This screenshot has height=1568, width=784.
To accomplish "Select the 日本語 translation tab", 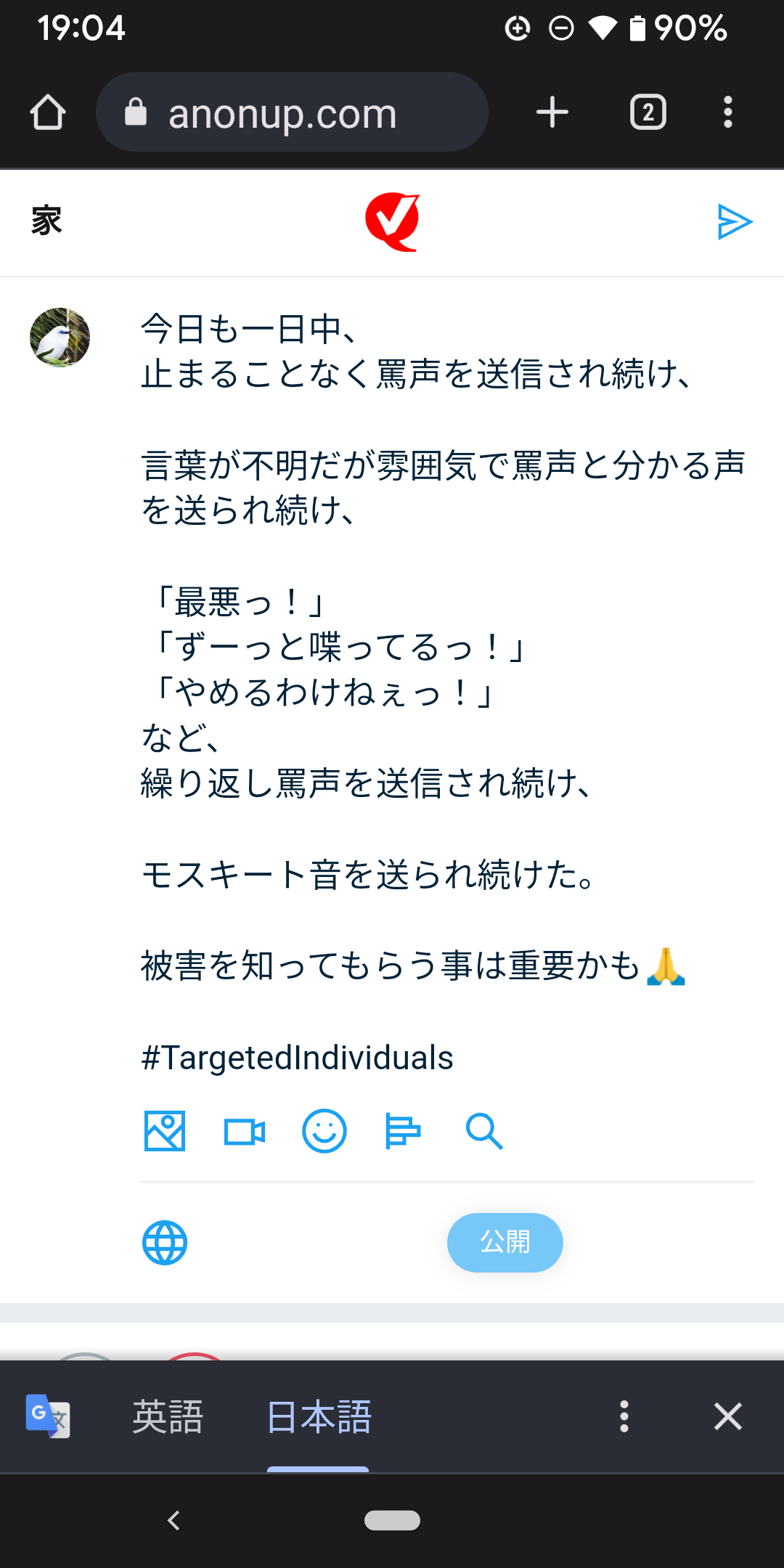I will click(x=319, y=1416).
